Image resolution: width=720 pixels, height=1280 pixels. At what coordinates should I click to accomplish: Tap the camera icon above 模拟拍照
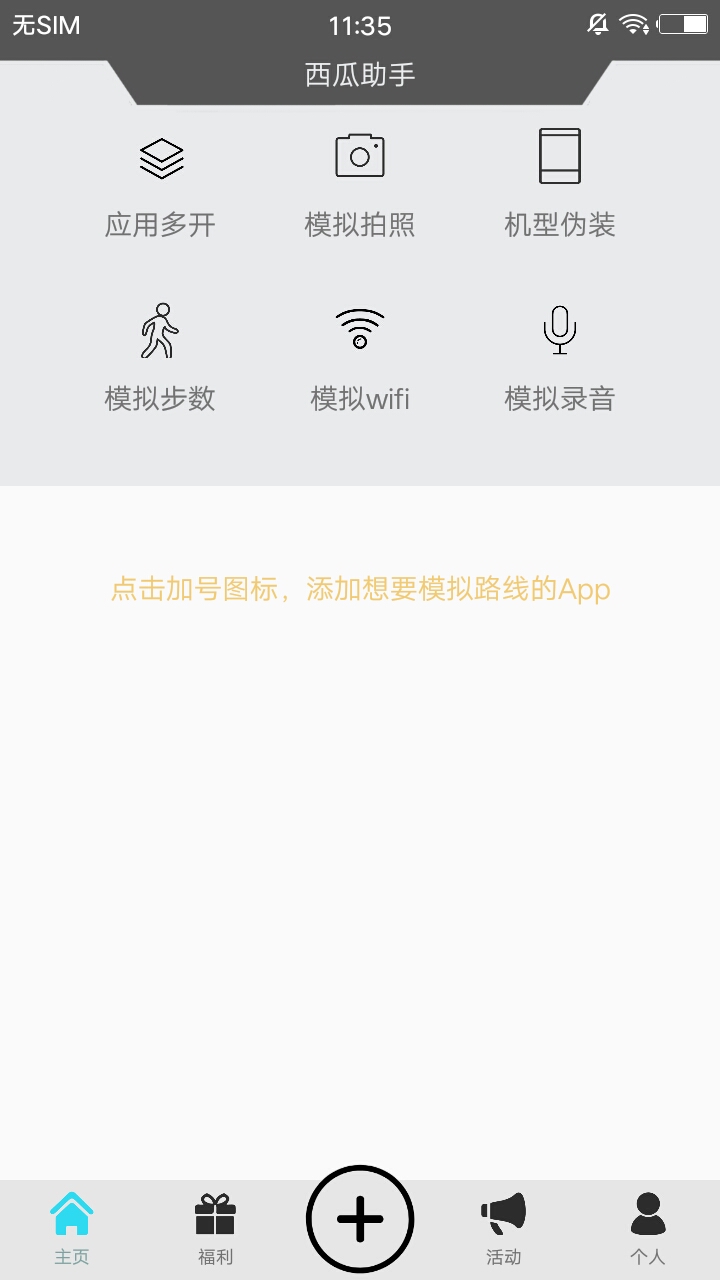[360, 155]
